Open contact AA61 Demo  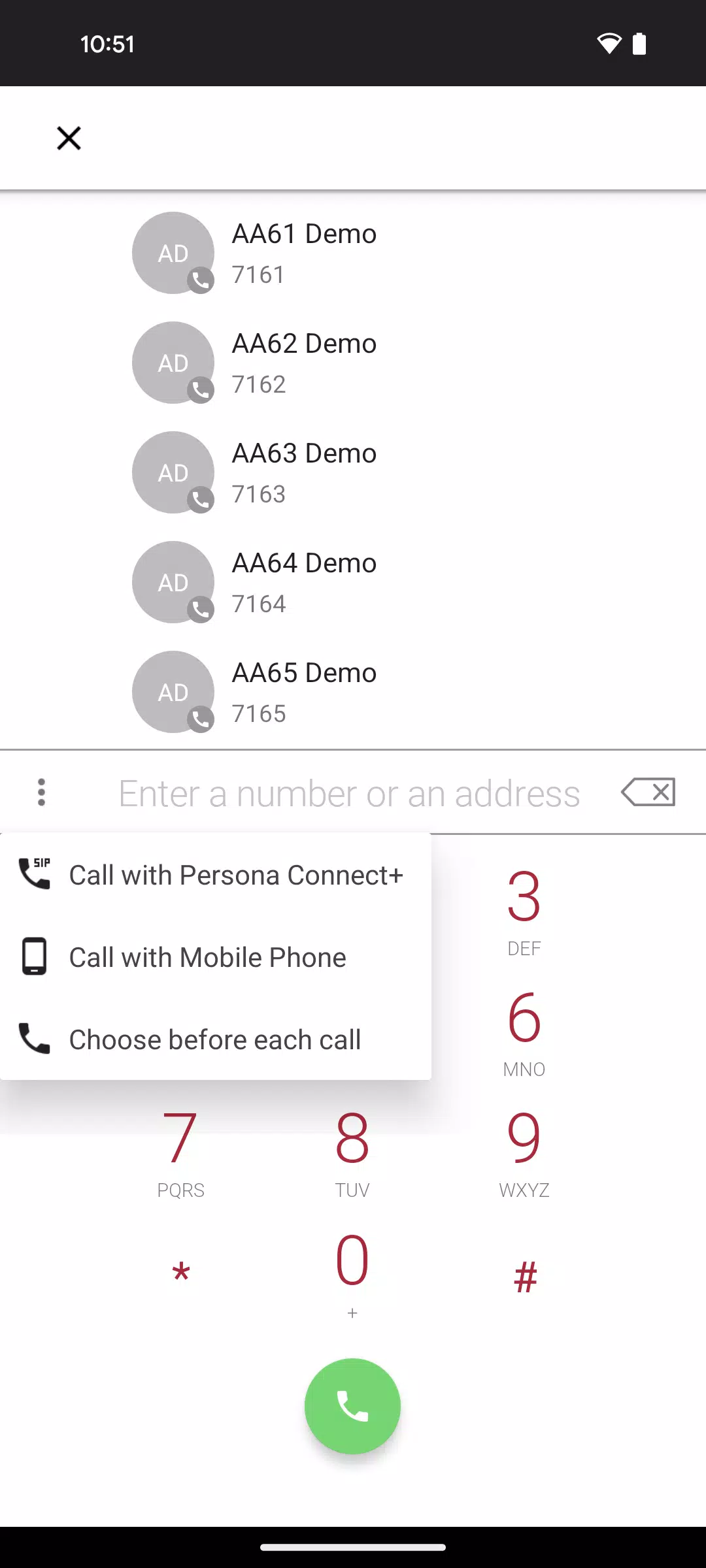coord(353,253)
